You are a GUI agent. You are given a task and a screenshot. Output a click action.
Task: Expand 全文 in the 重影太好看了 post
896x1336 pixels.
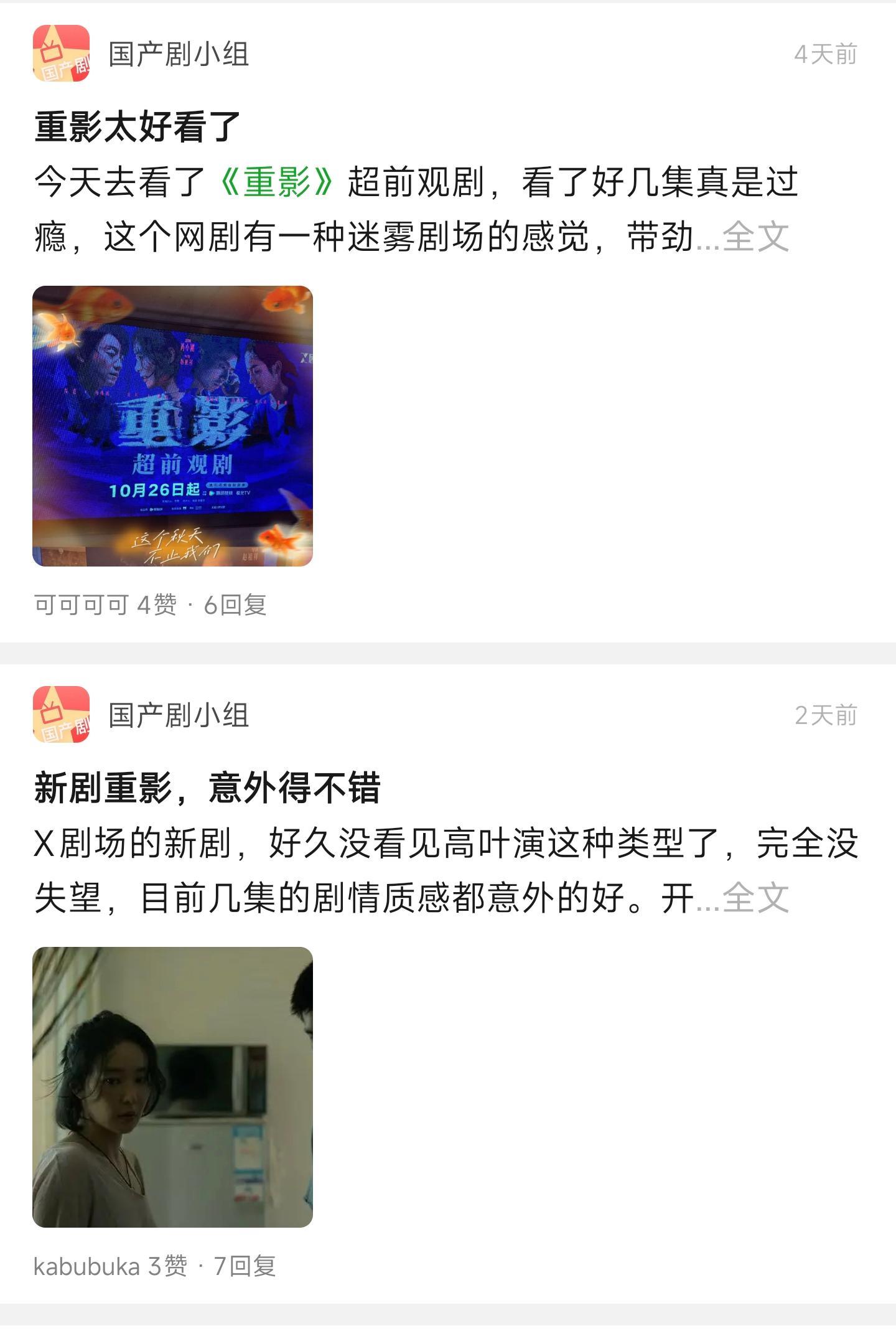755,237
